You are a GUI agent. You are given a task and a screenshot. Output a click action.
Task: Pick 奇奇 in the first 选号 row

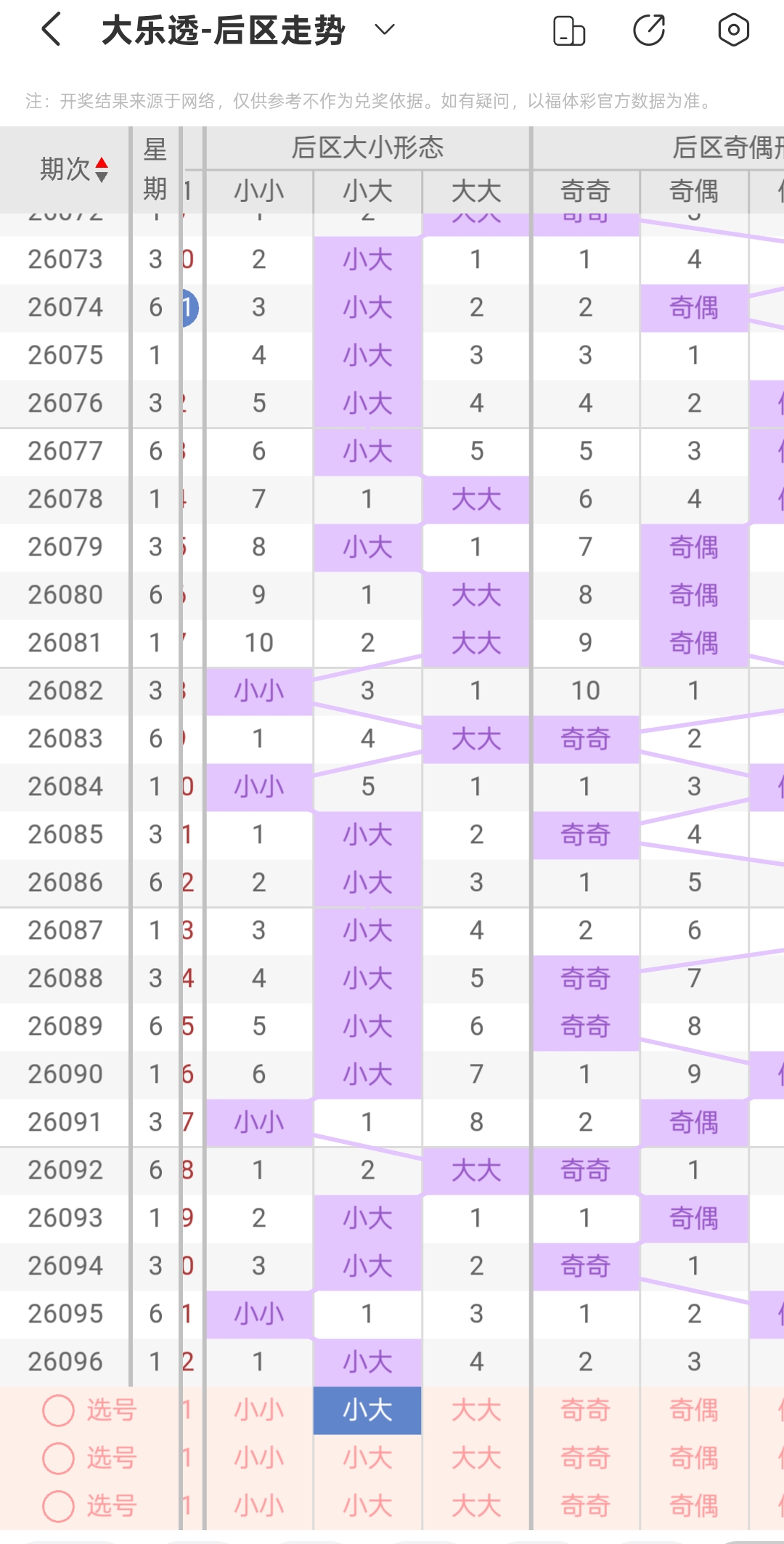point(586,1410)
